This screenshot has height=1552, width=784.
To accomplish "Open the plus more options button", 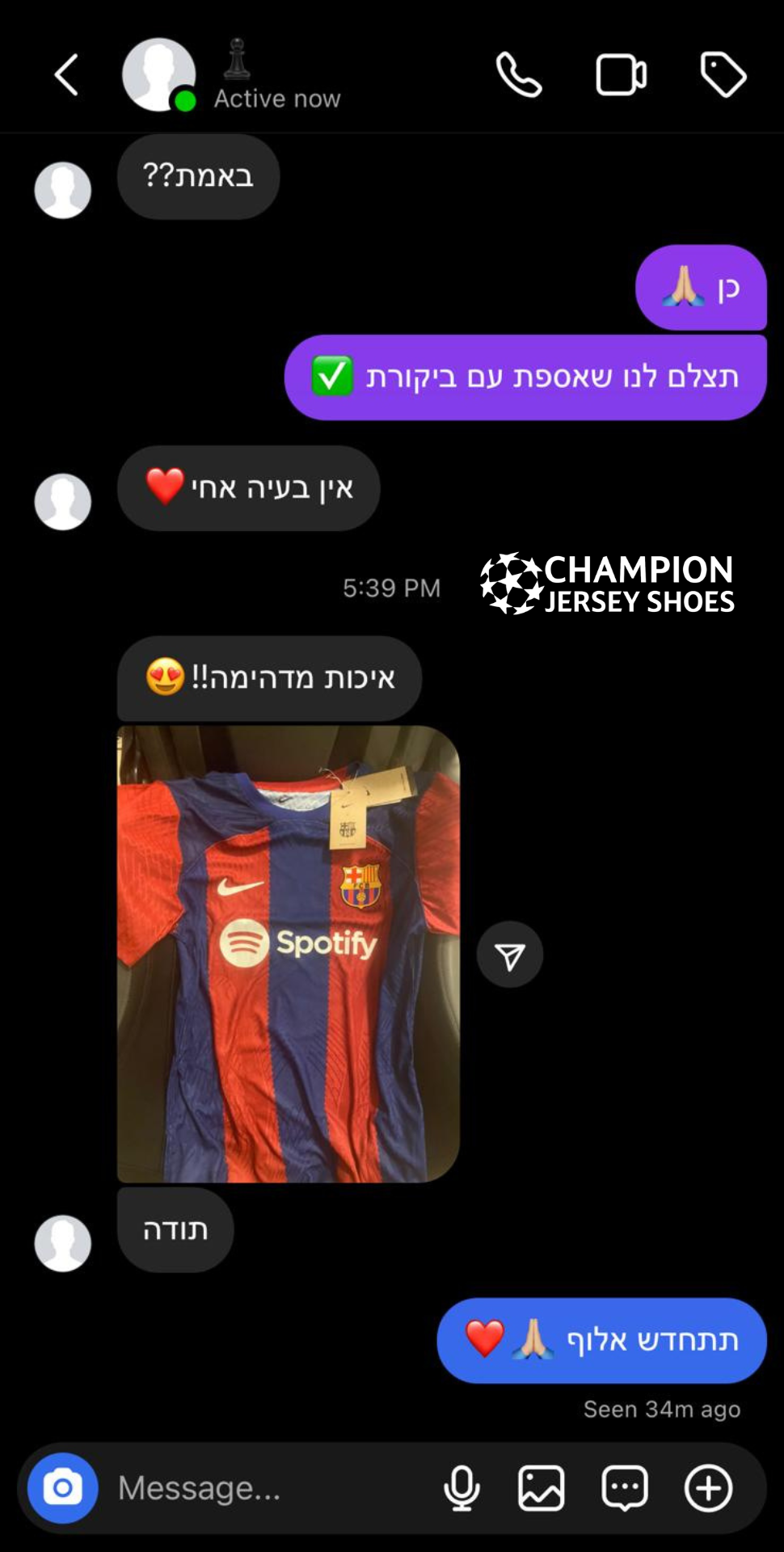I will pos(709,1488).
